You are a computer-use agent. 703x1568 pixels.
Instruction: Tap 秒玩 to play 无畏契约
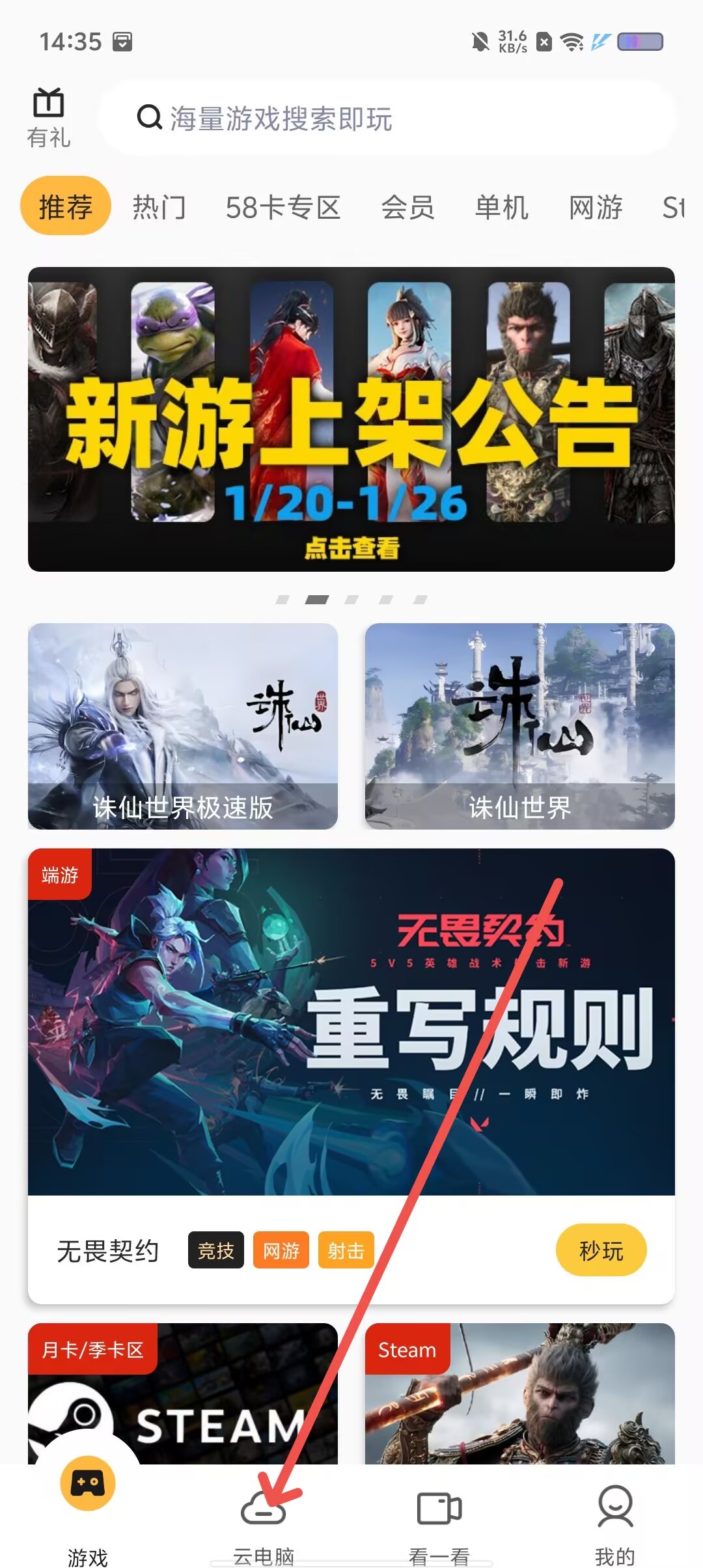(x=601, y=1250)
